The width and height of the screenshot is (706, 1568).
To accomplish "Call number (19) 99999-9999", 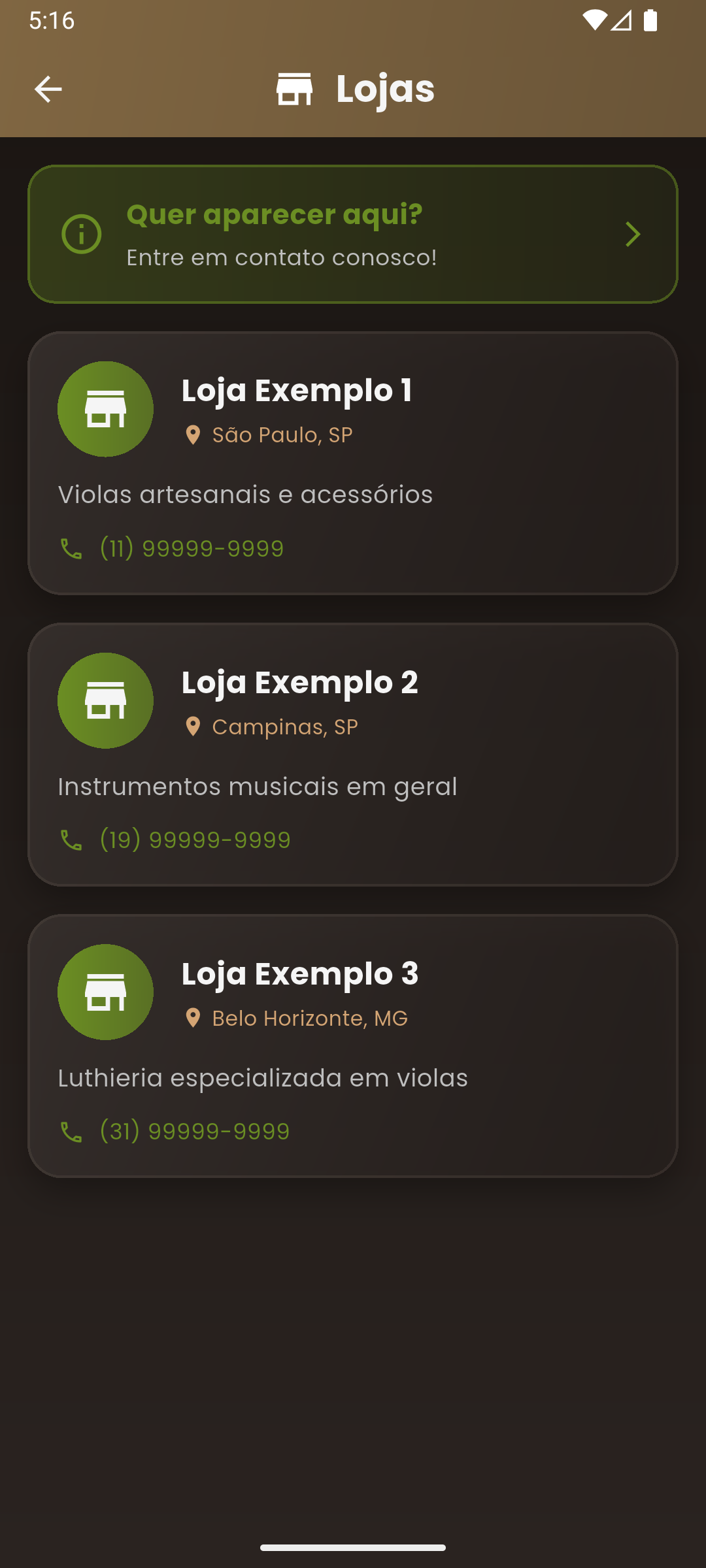I will (194, 840).
